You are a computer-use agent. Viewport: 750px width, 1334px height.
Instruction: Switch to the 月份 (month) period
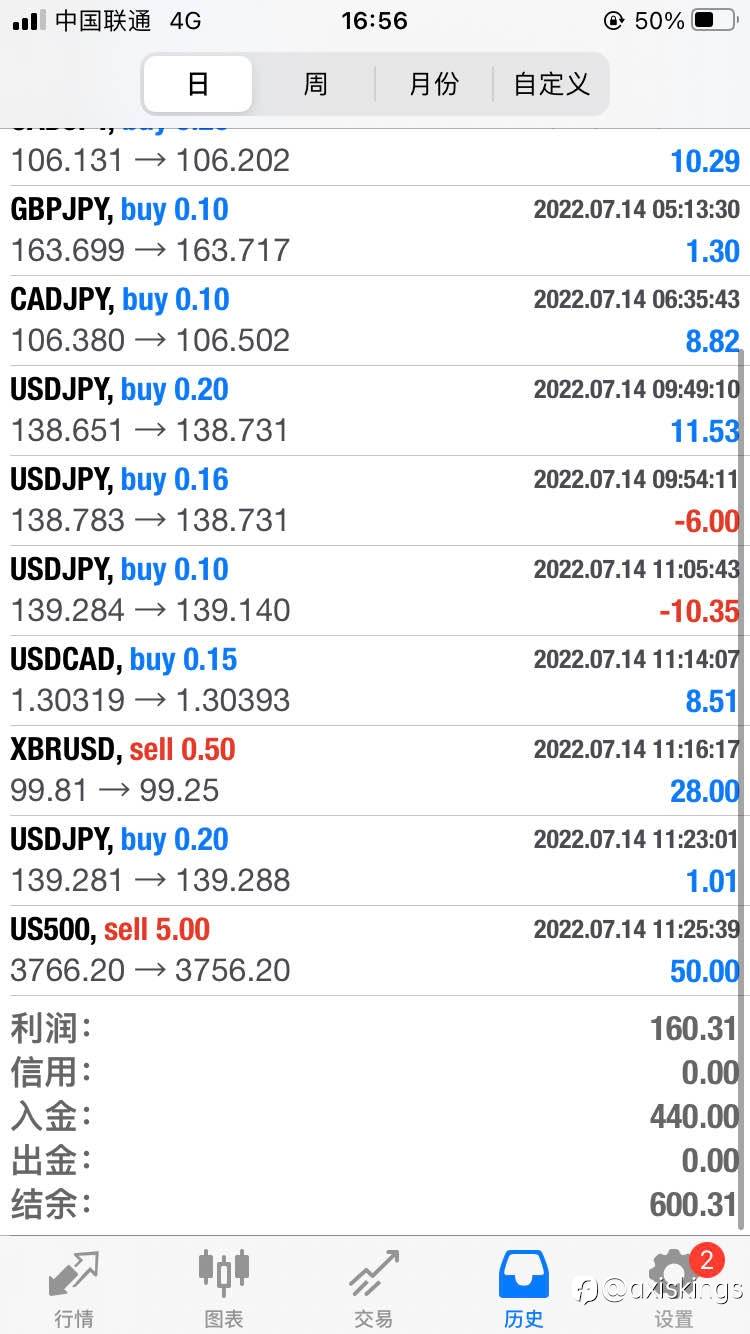pos(434,84)
